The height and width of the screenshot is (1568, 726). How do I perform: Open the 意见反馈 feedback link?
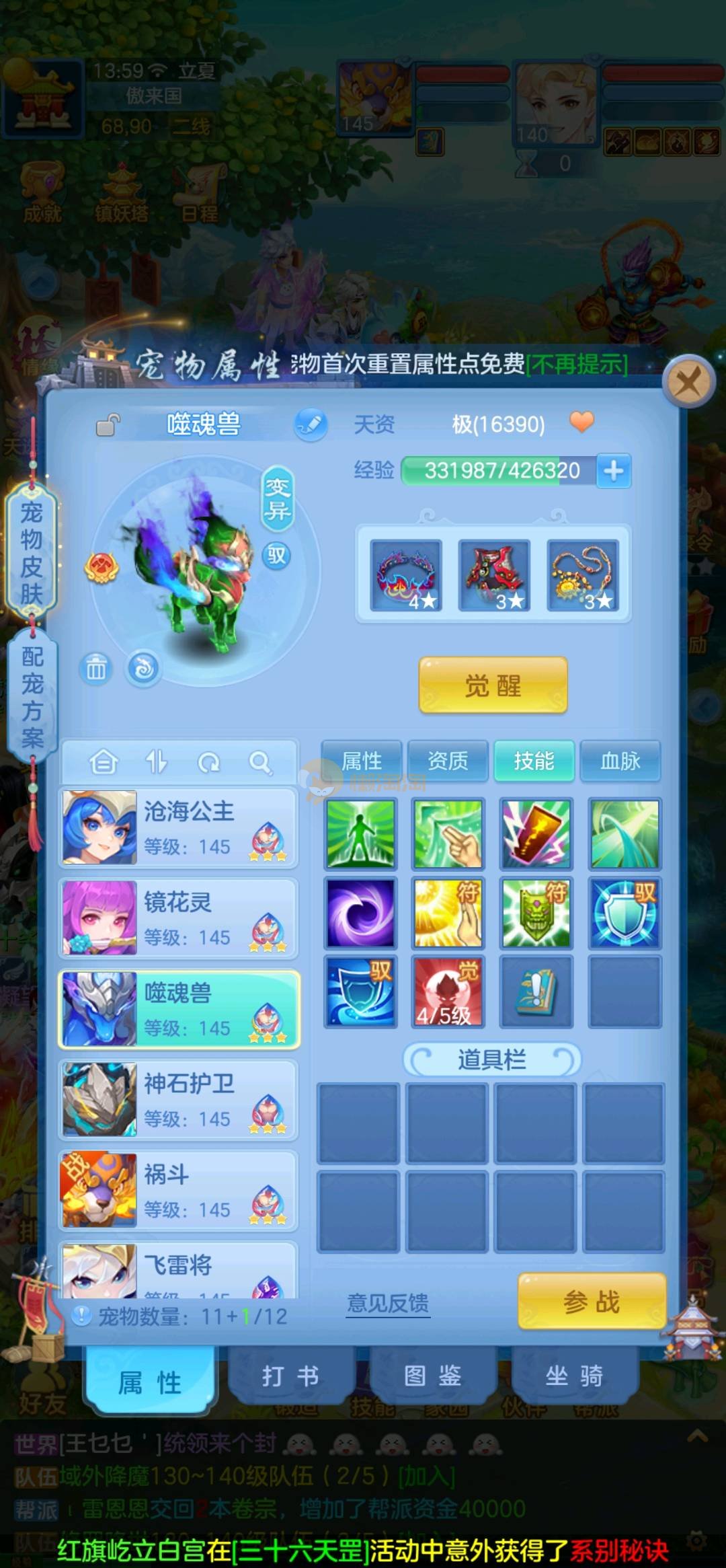point(388,1303)
